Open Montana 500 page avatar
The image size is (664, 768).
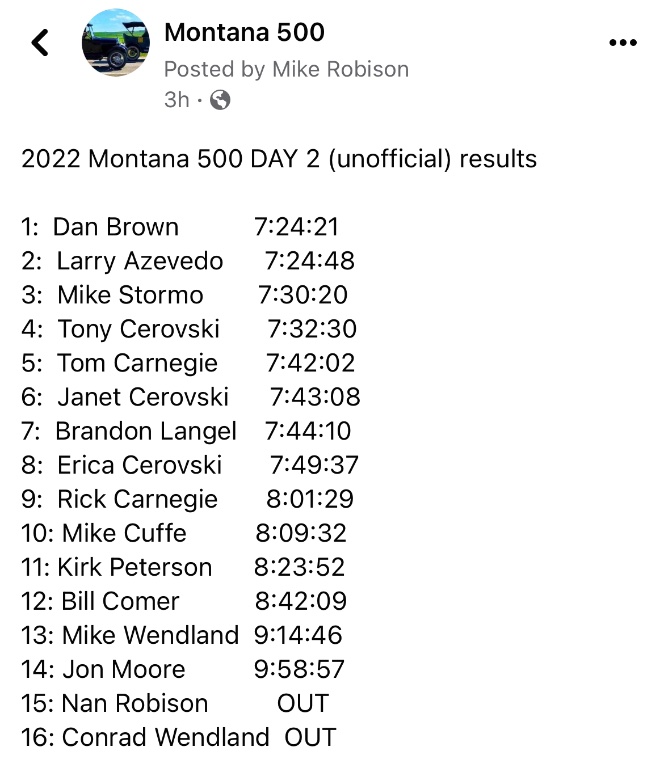point(115,44)
